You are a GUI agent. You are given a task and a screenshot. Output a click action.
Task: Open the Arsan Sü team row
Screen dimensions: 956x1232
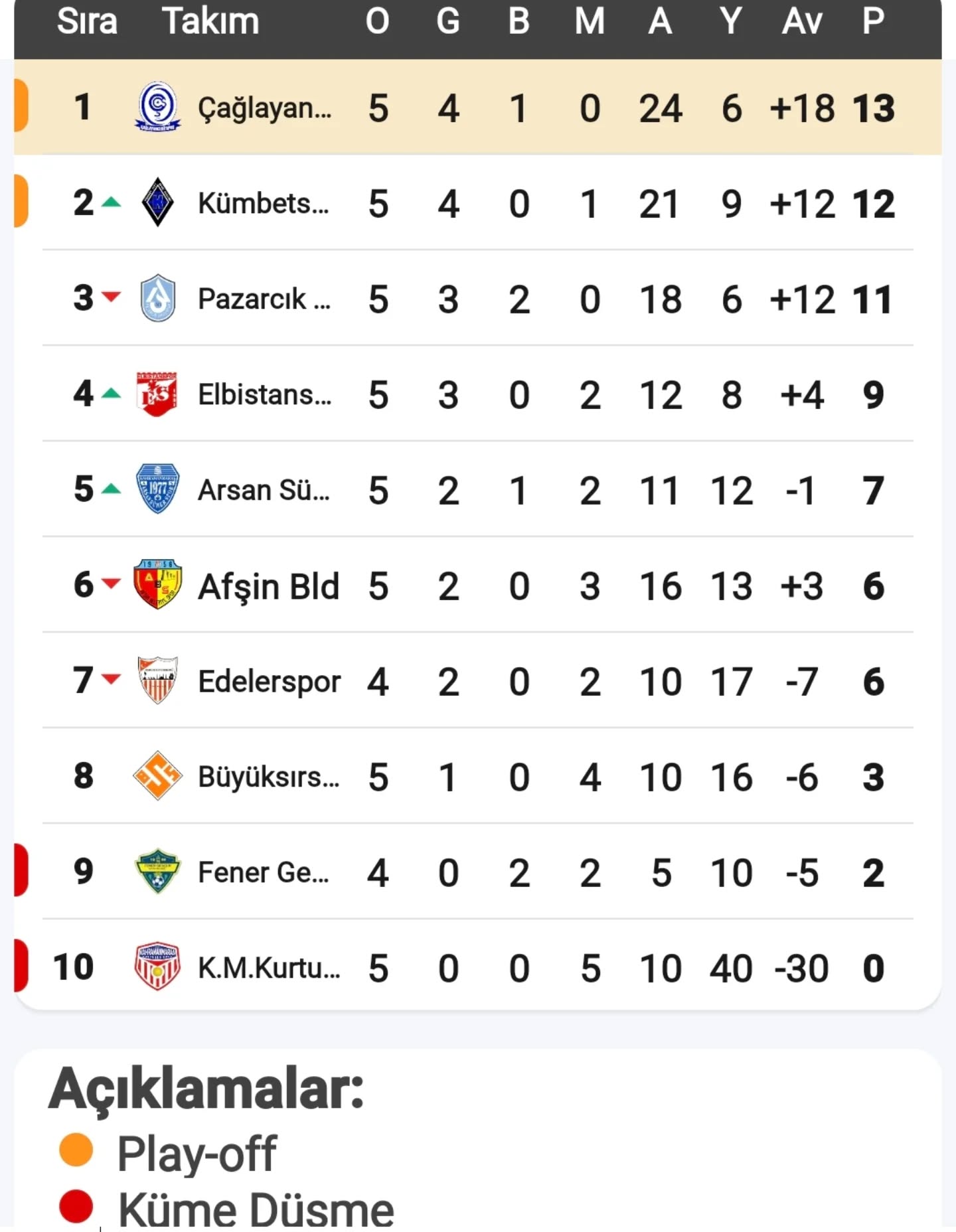point(263,490)
